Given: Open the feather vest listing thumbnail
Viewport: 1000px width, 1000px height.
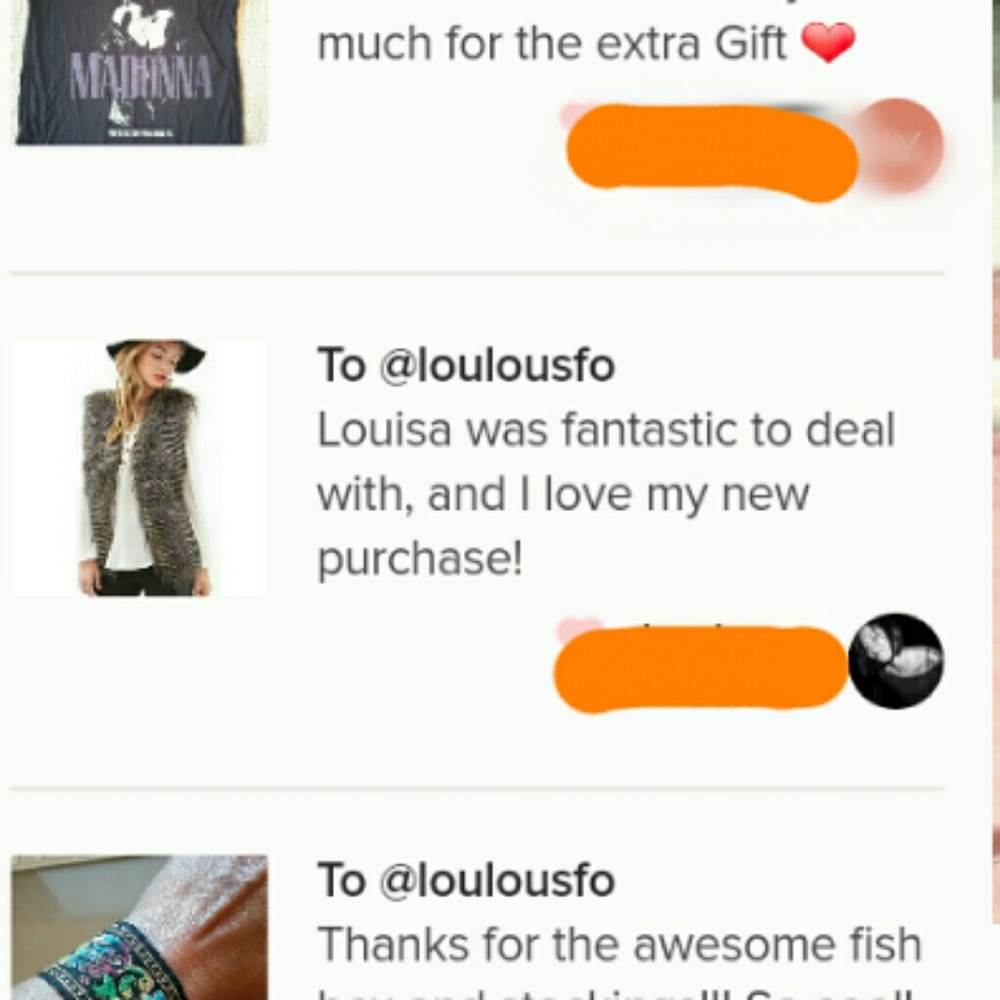Looking at the screenshot, I should click(140, 468).
